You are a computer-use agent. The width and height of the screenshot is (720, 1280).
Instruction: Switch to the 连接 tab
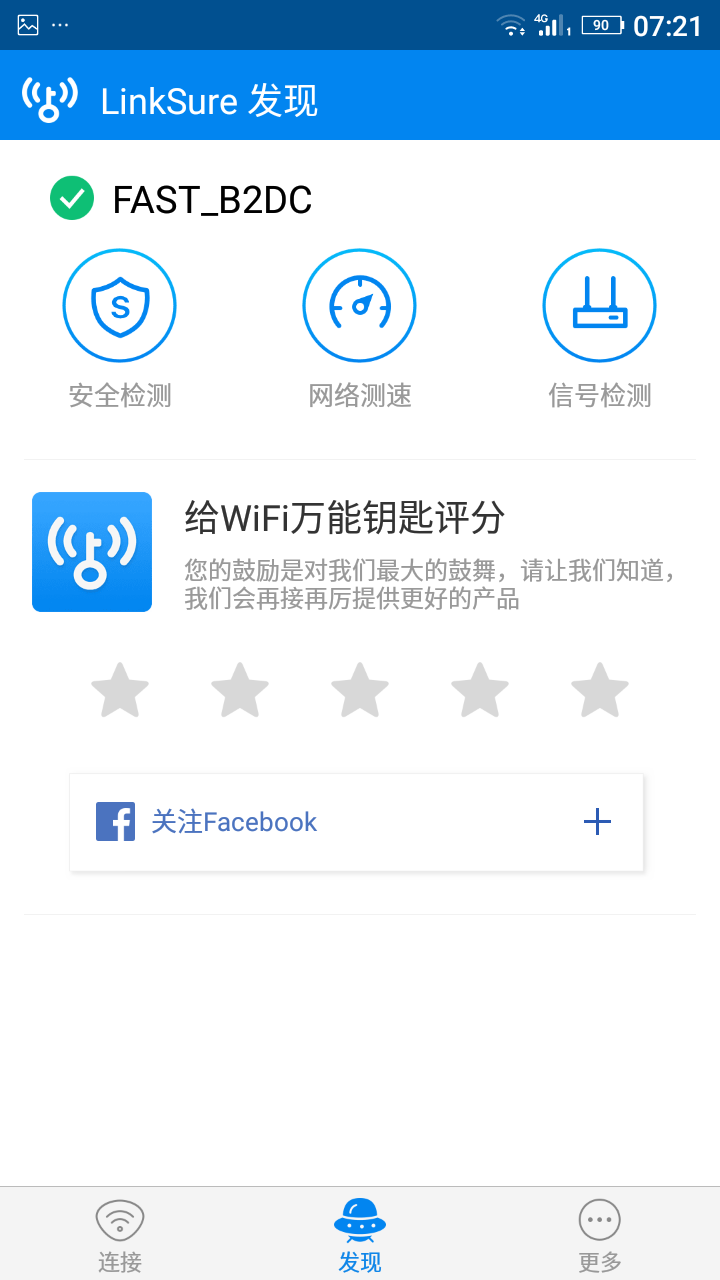tap(120, 1234)
